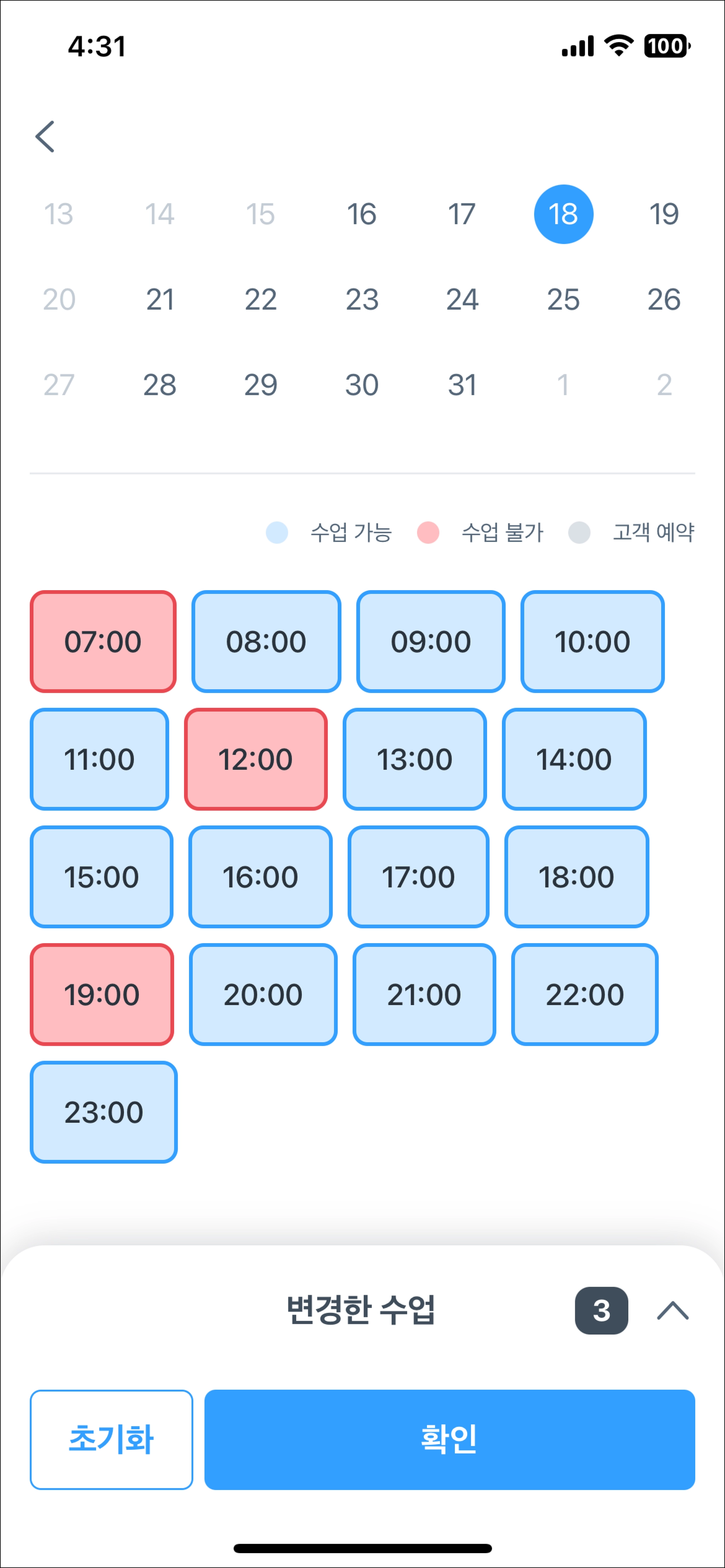Select calendar date 21
Screen dimensions: 725x1568
[160, 299]
